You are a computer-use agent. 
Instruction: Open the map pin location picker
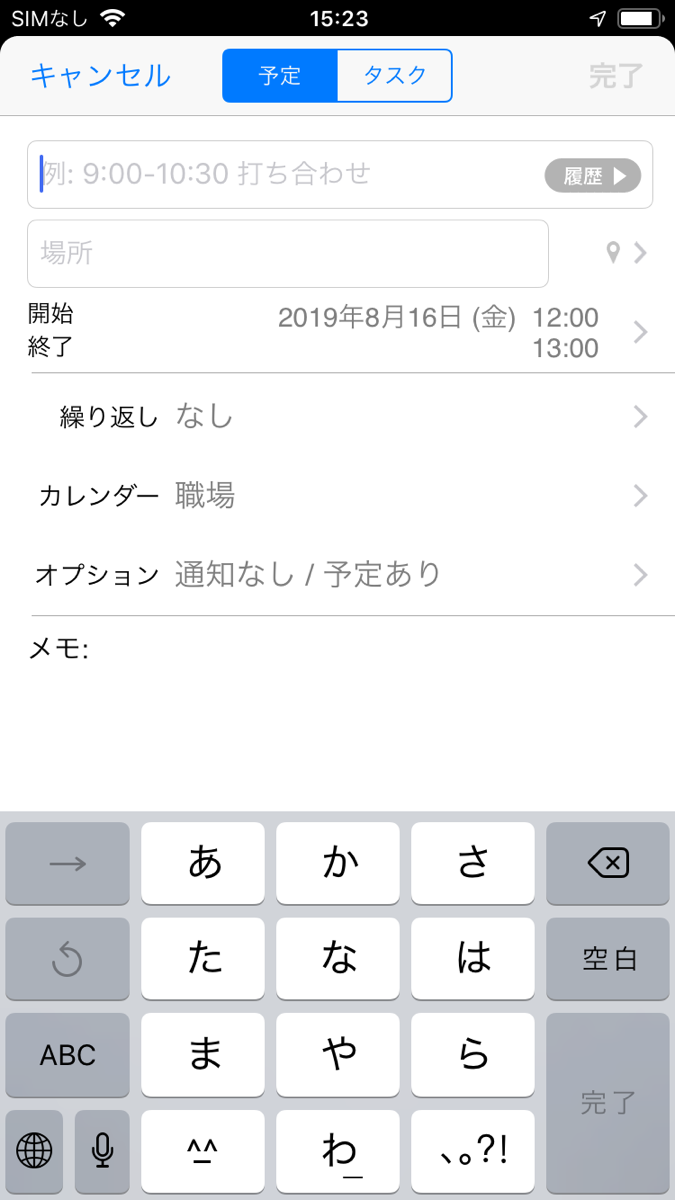pos(626,254)
